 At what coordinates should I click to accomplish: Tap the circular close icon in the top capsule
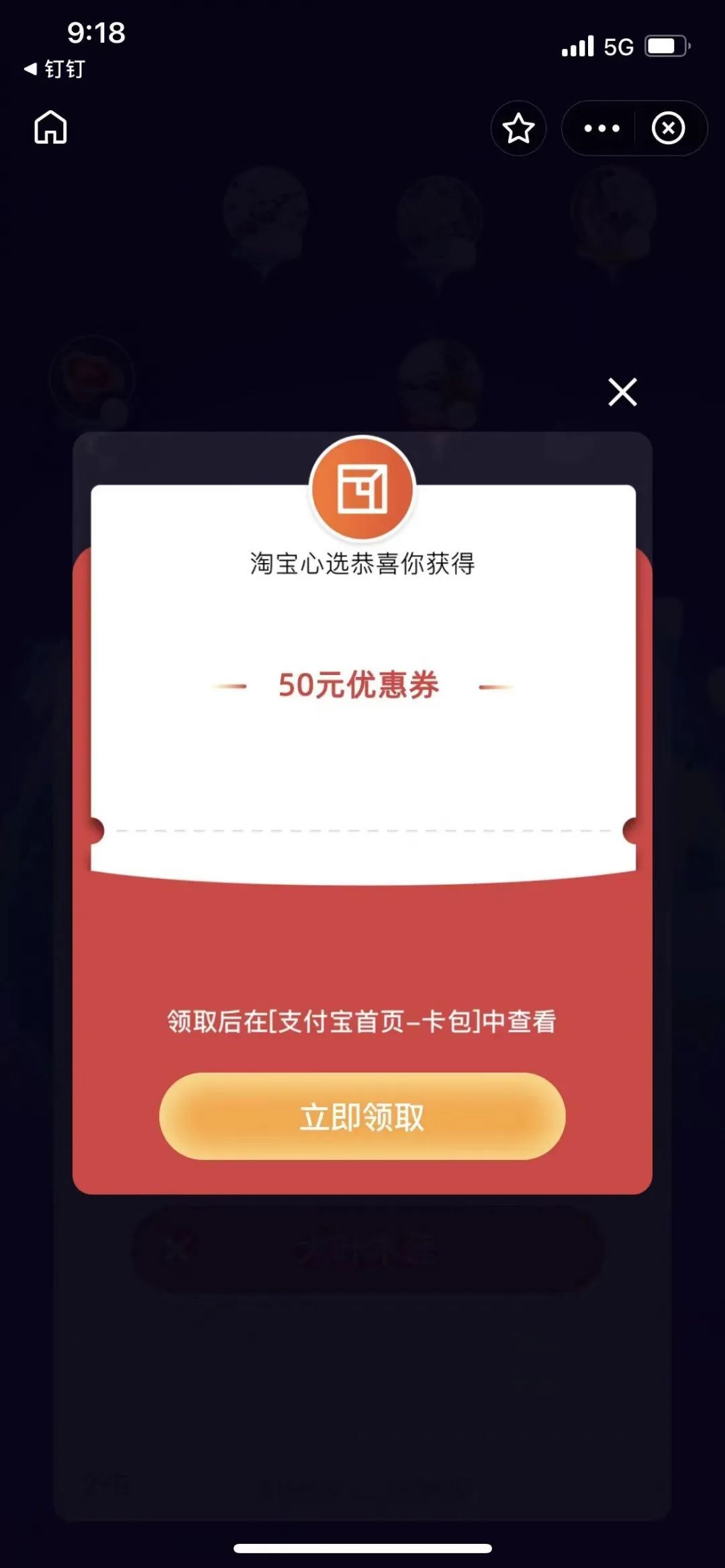[x=669, y=129]
